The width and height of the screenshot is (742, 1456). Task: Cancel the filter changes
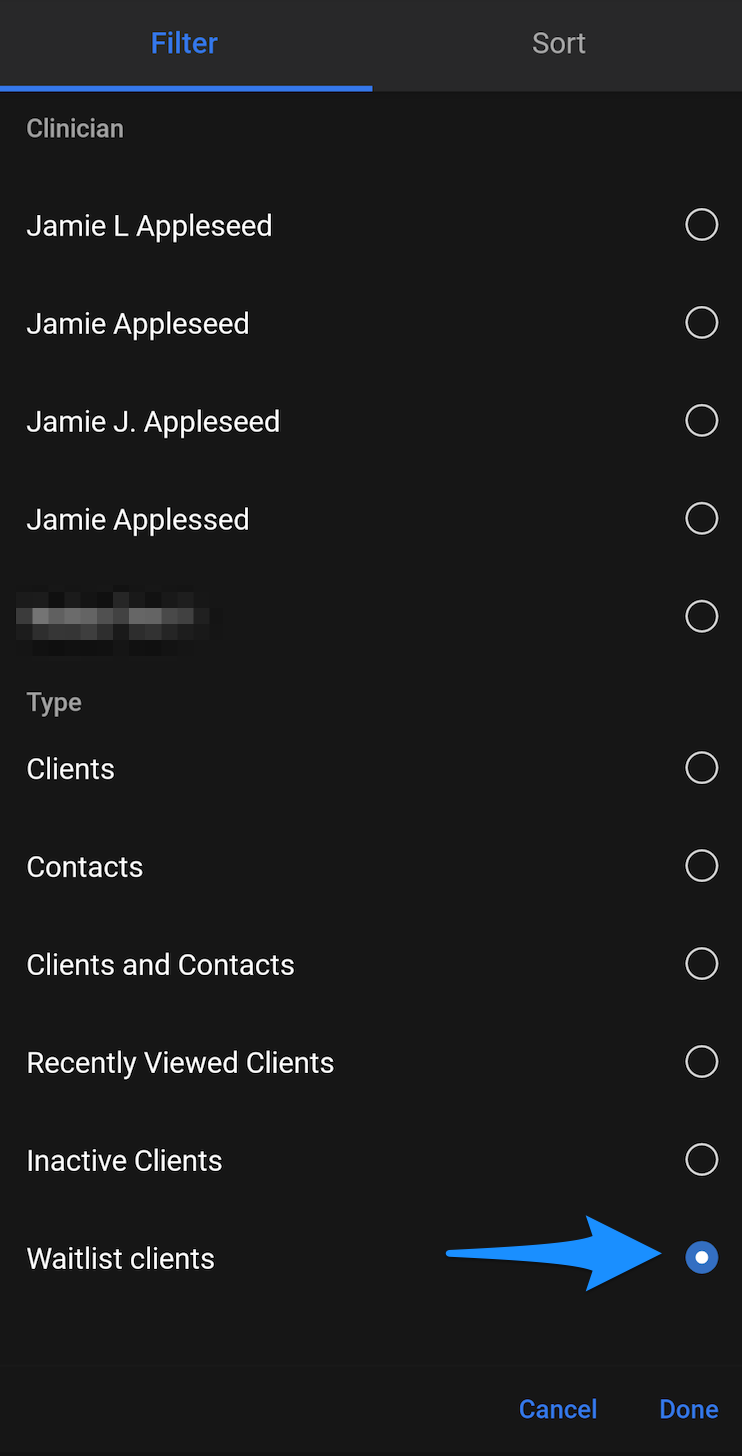click(558, 1408)
